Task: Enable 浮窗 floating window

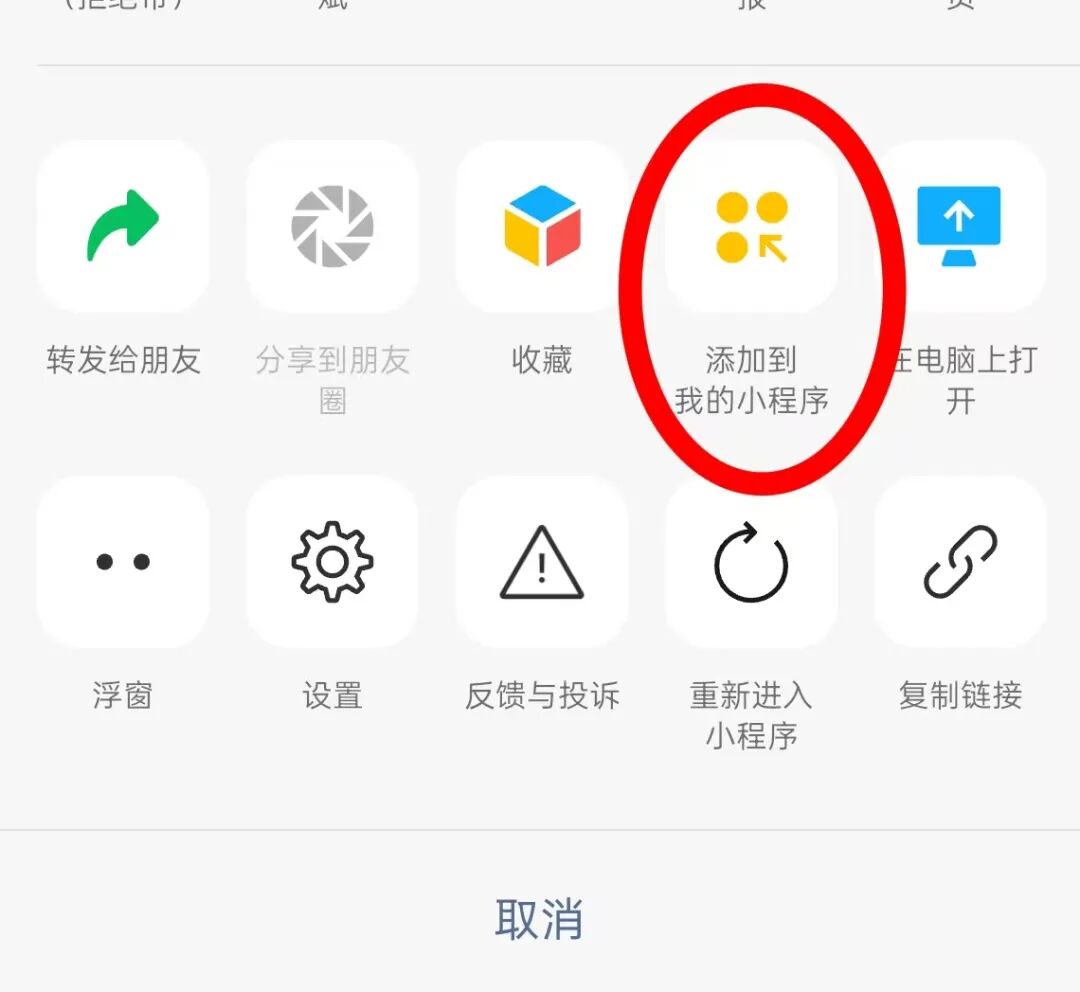Action: coord(123,562)
